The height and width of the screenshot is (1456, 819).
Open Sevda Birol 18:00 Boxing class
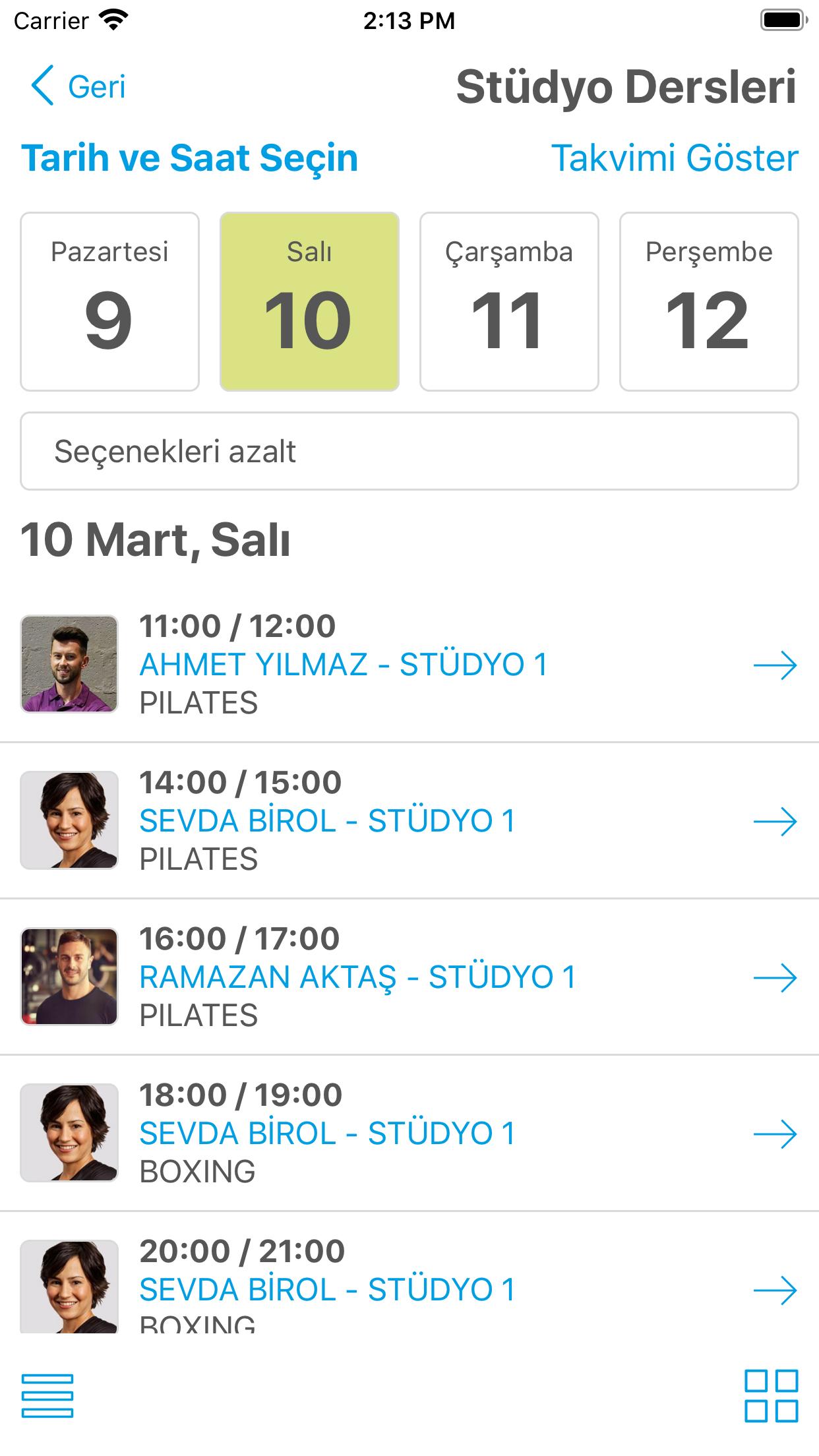[409, 1133]
